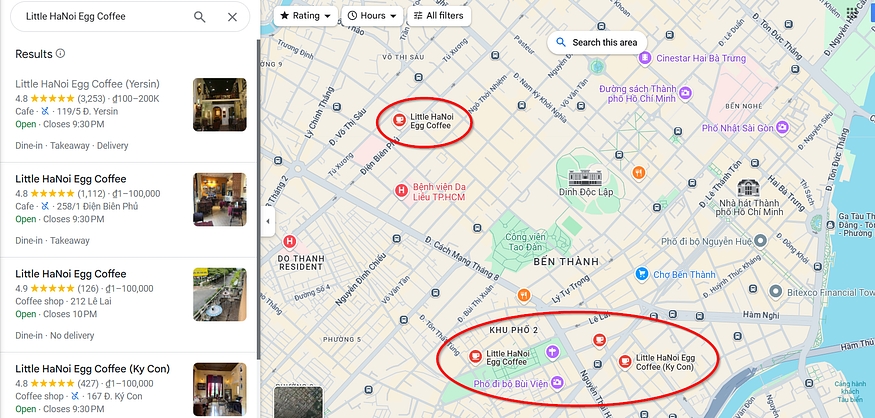875x418 pixels.
Task: Tap the search magnifier icon
Action: [x=200, y=17]
